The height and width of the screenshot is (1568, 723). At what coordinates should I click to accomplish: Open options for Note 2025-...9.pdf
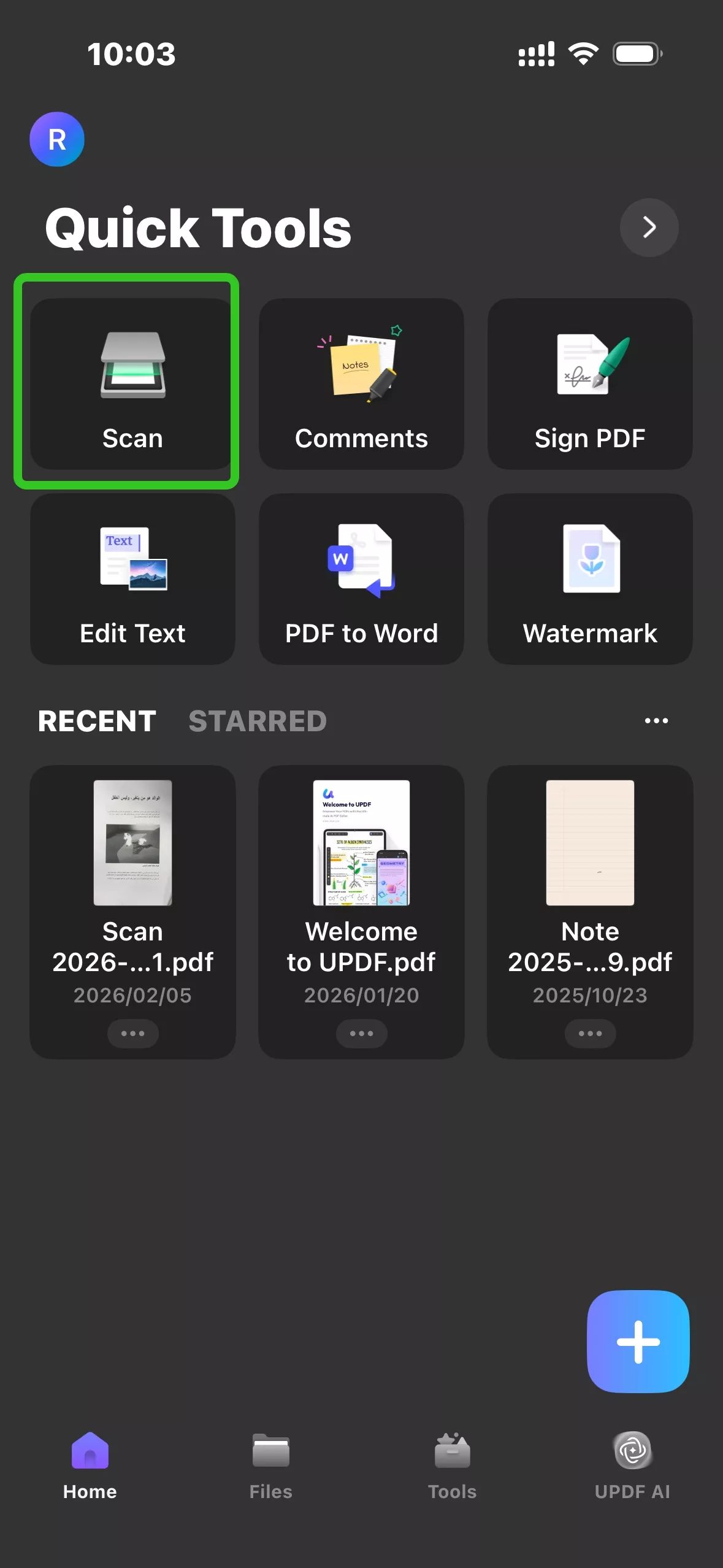589,1033
